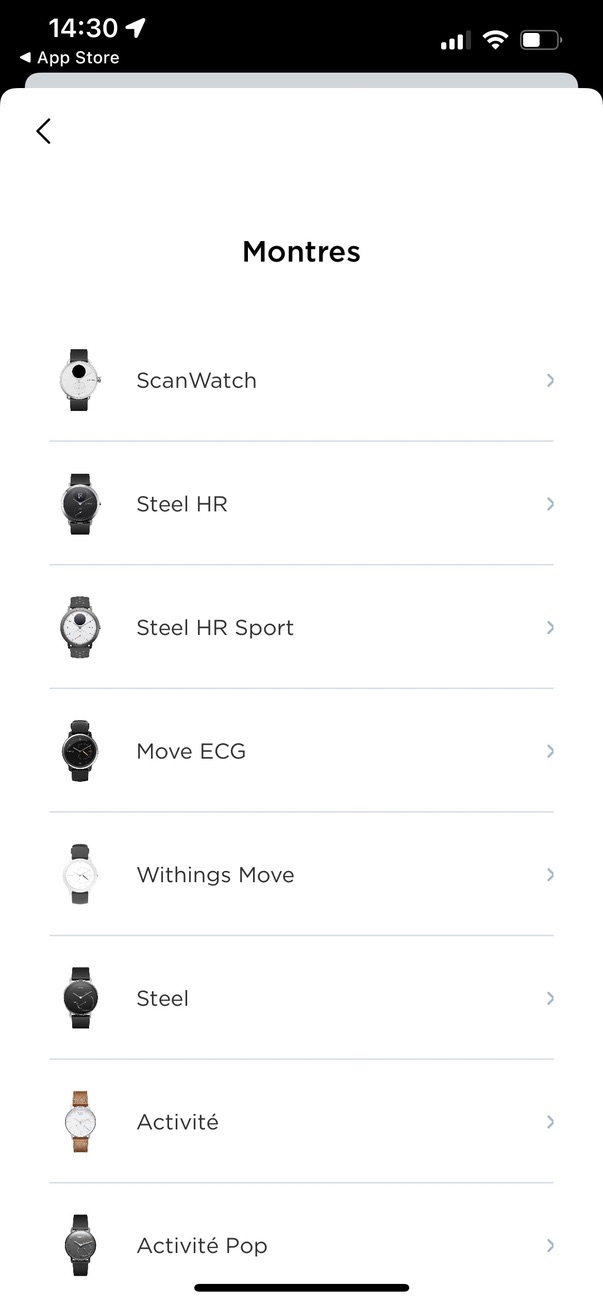Select the Activité watch
Screen dimensions: 603x1304
301,1122
